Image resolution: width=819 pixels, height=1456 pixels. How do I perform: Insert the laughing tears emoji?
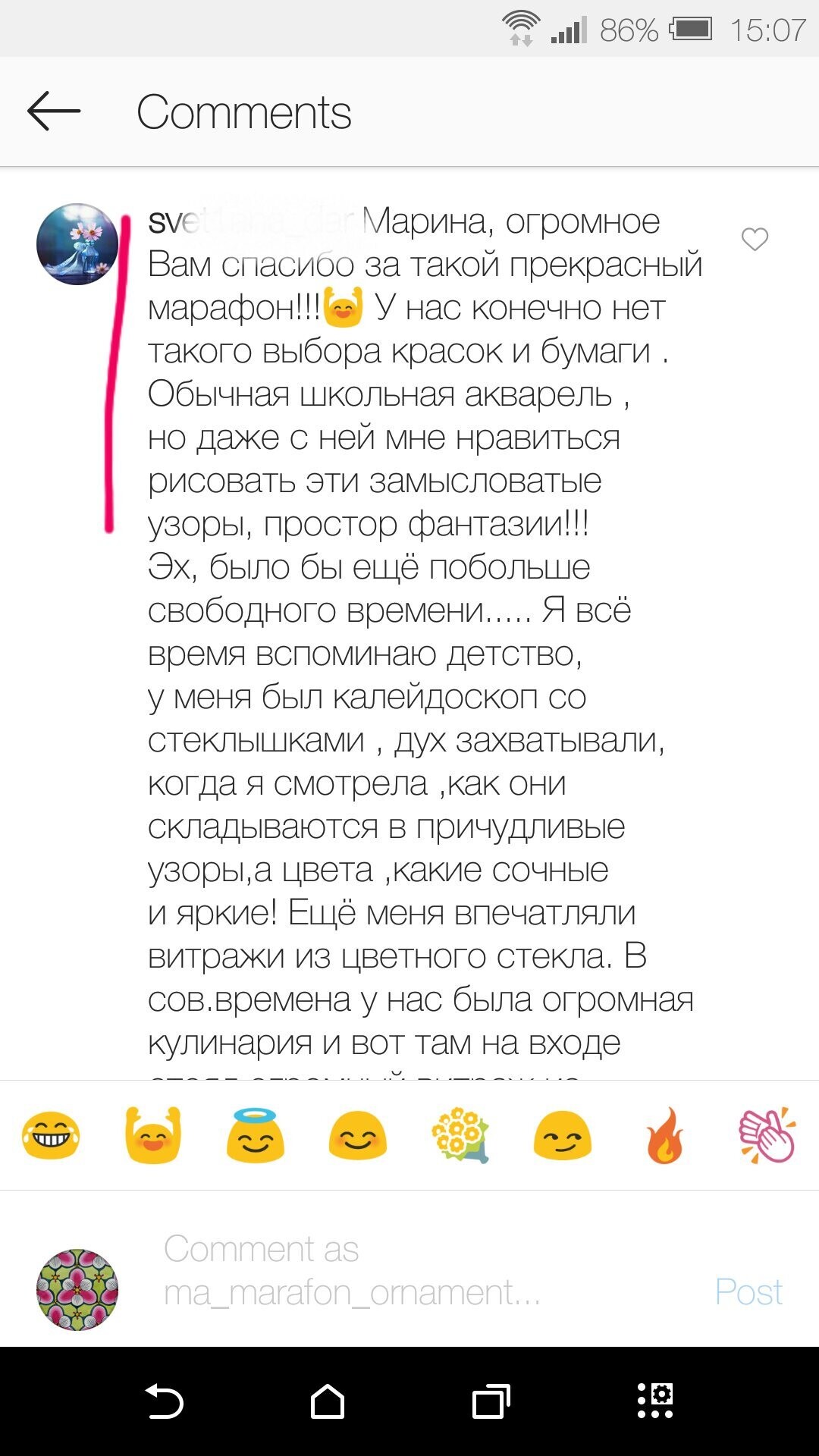(51, 1135)
